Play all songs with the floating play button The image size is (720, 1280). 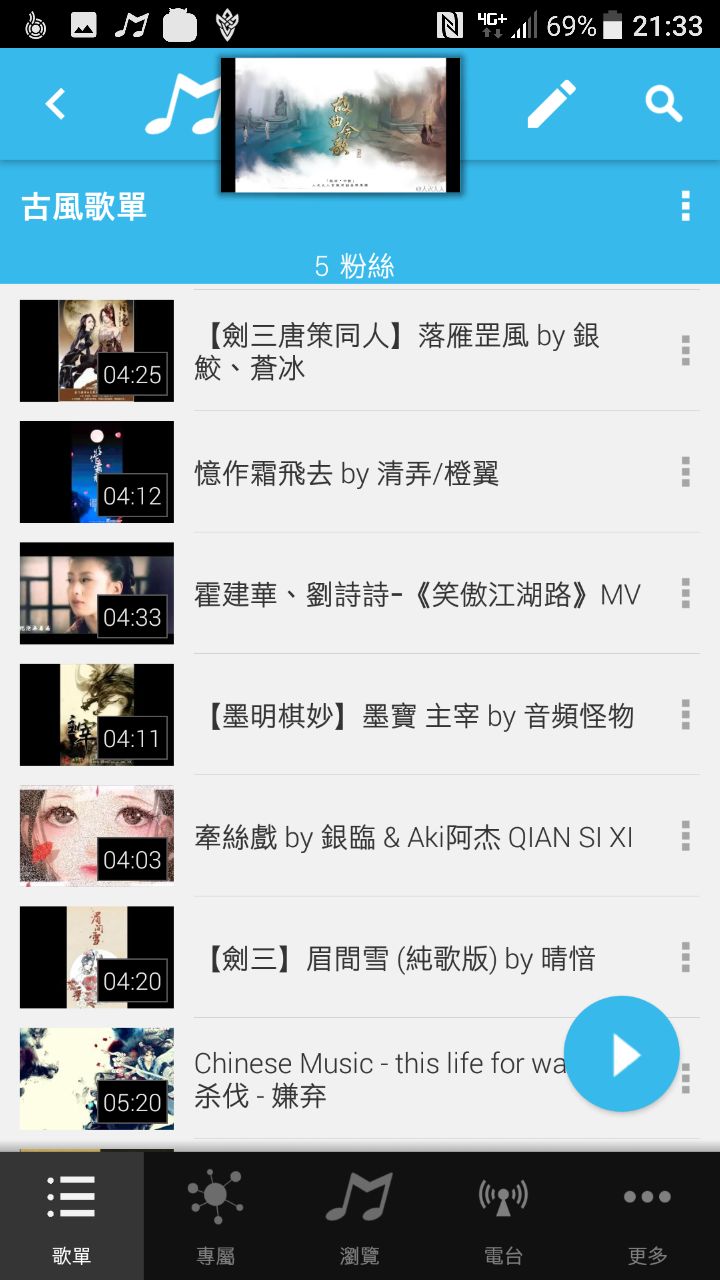[621, 1054]
